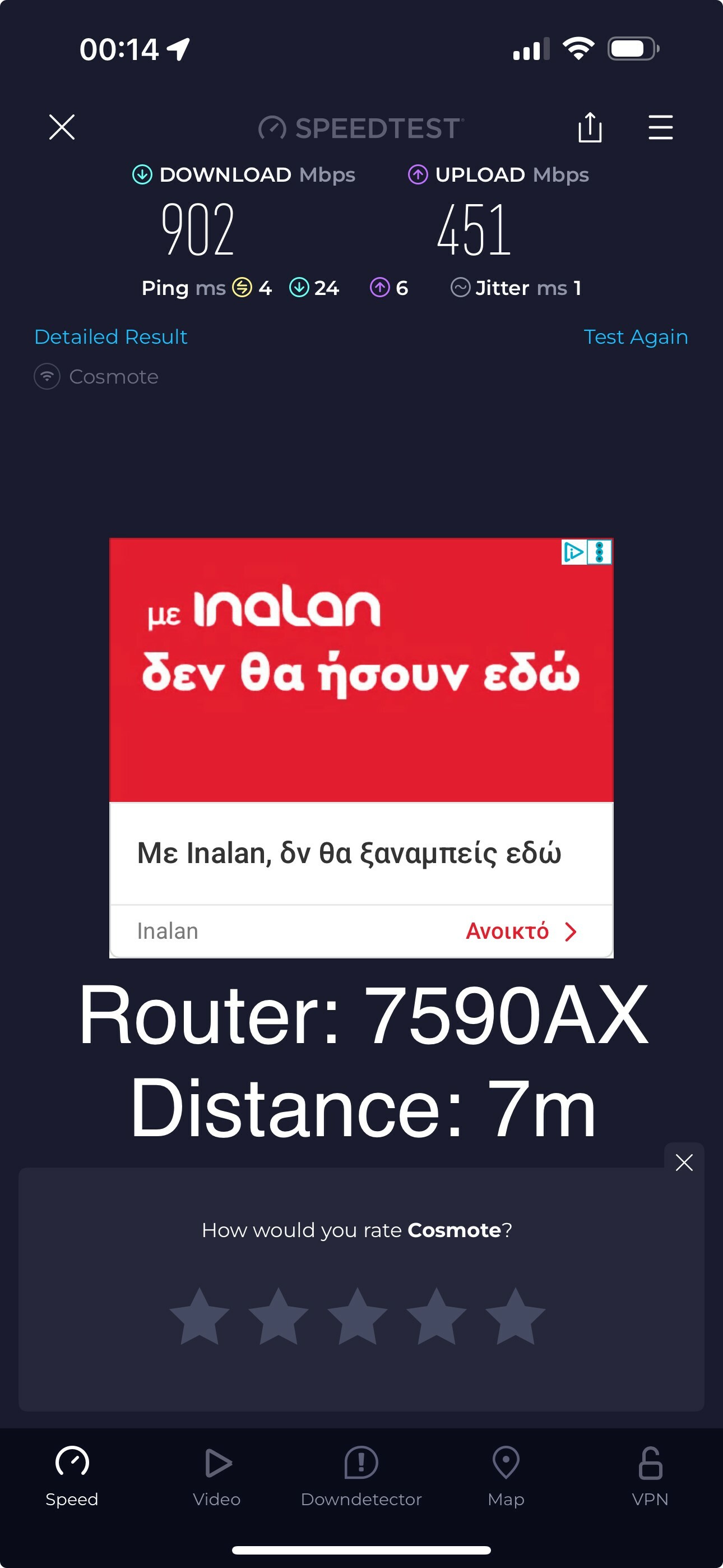
Task: Dismiss the Cosmote rating prompt
Action: (x=684, y=1162)
